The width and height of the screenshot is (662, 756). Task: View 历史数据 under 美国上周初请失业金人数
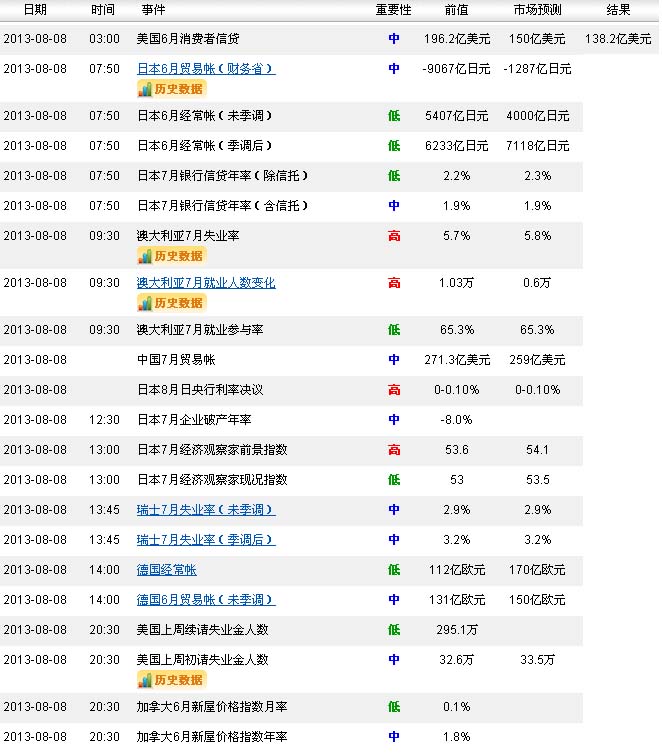(x=171, y=680)
